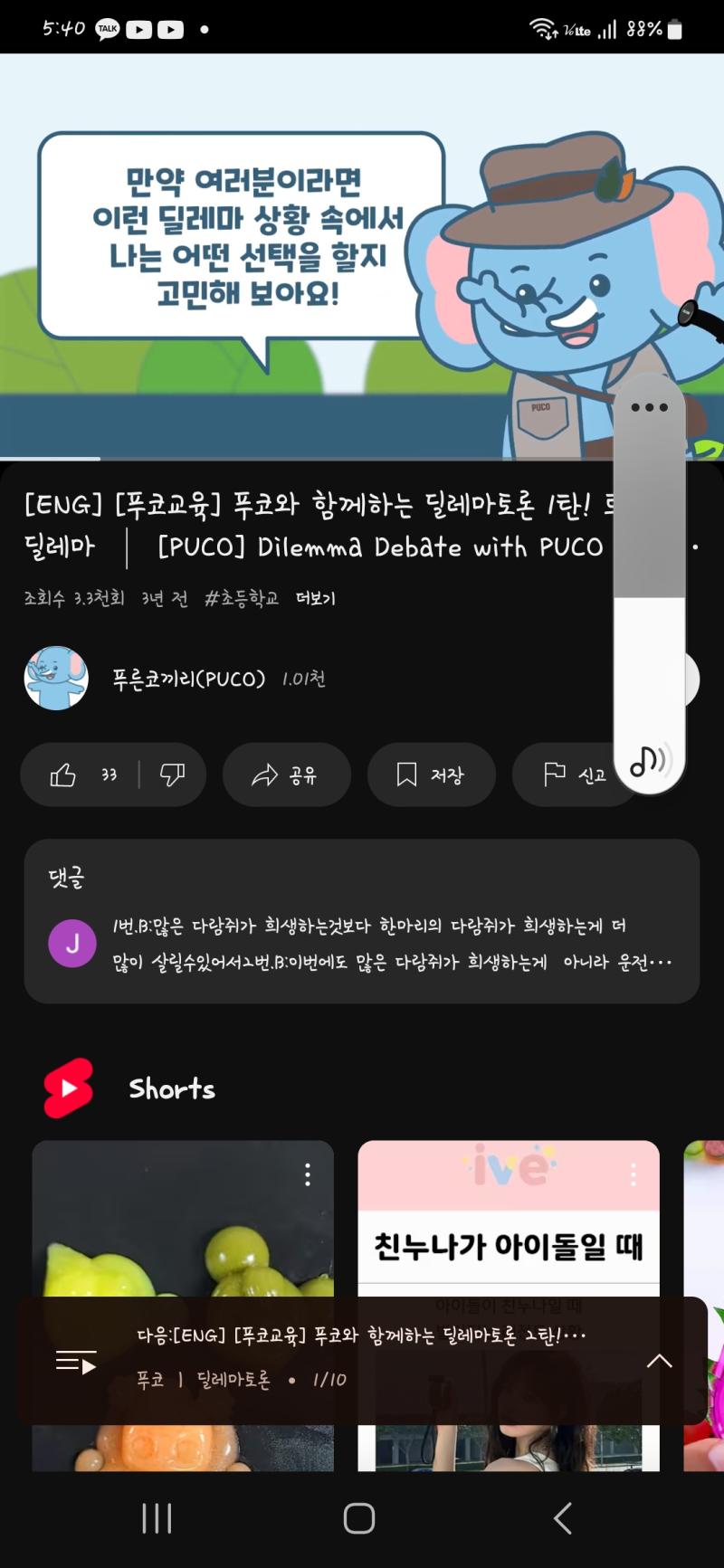
Task: Open options for the 친누나가 아이돌일 때 Short
Action: tap(633, 1175)
